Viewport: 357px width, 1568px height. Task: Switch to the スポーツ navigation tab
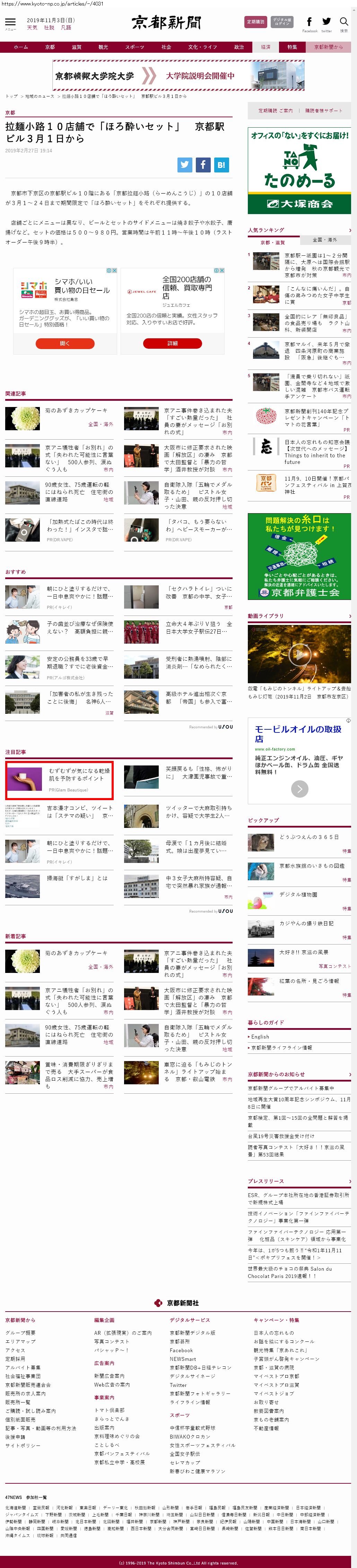[x=134, y=47]
